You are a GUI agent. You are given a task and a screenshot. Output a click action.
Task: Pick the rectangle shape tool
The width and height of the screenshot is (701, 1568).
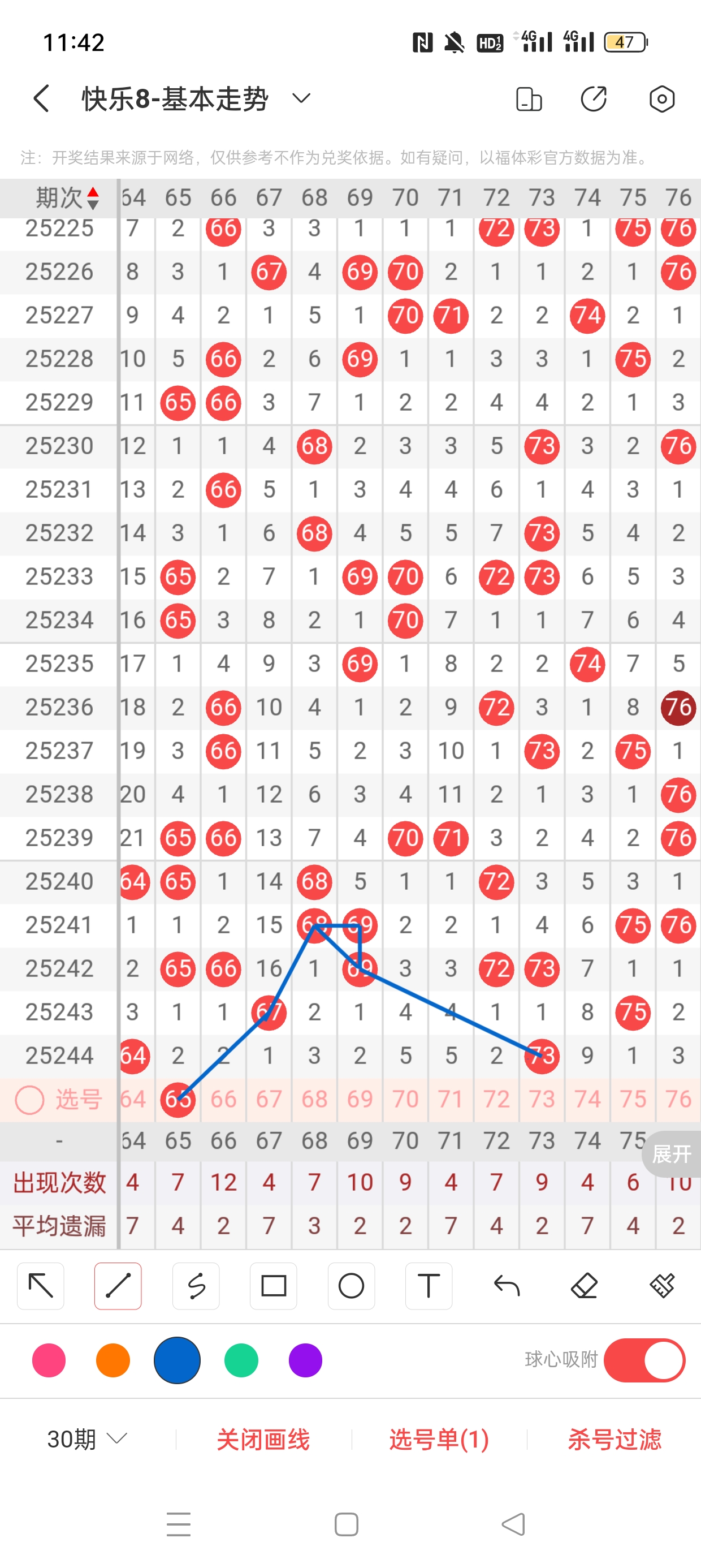(273, 1286)
